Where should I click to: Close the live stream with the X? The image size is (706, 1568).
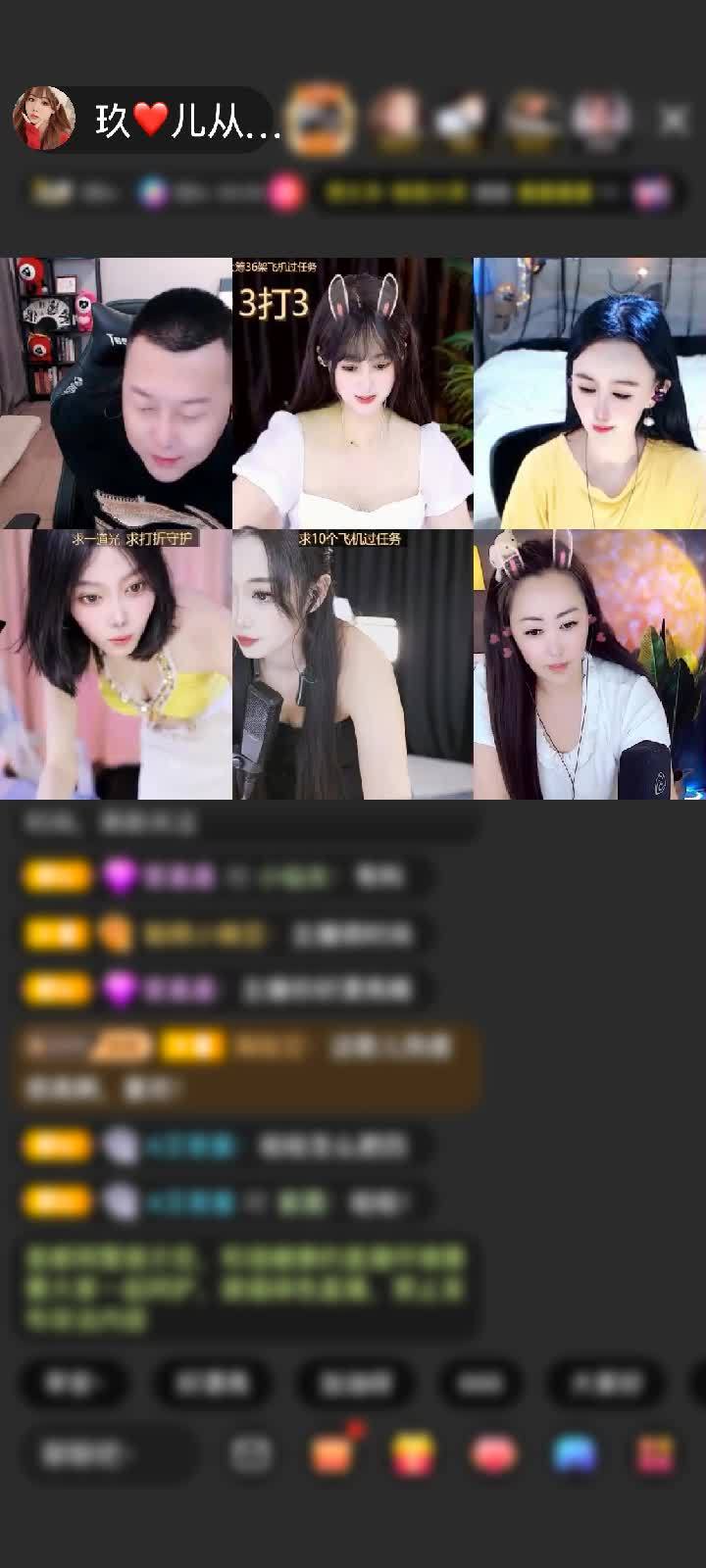click(x=674, y=120)
